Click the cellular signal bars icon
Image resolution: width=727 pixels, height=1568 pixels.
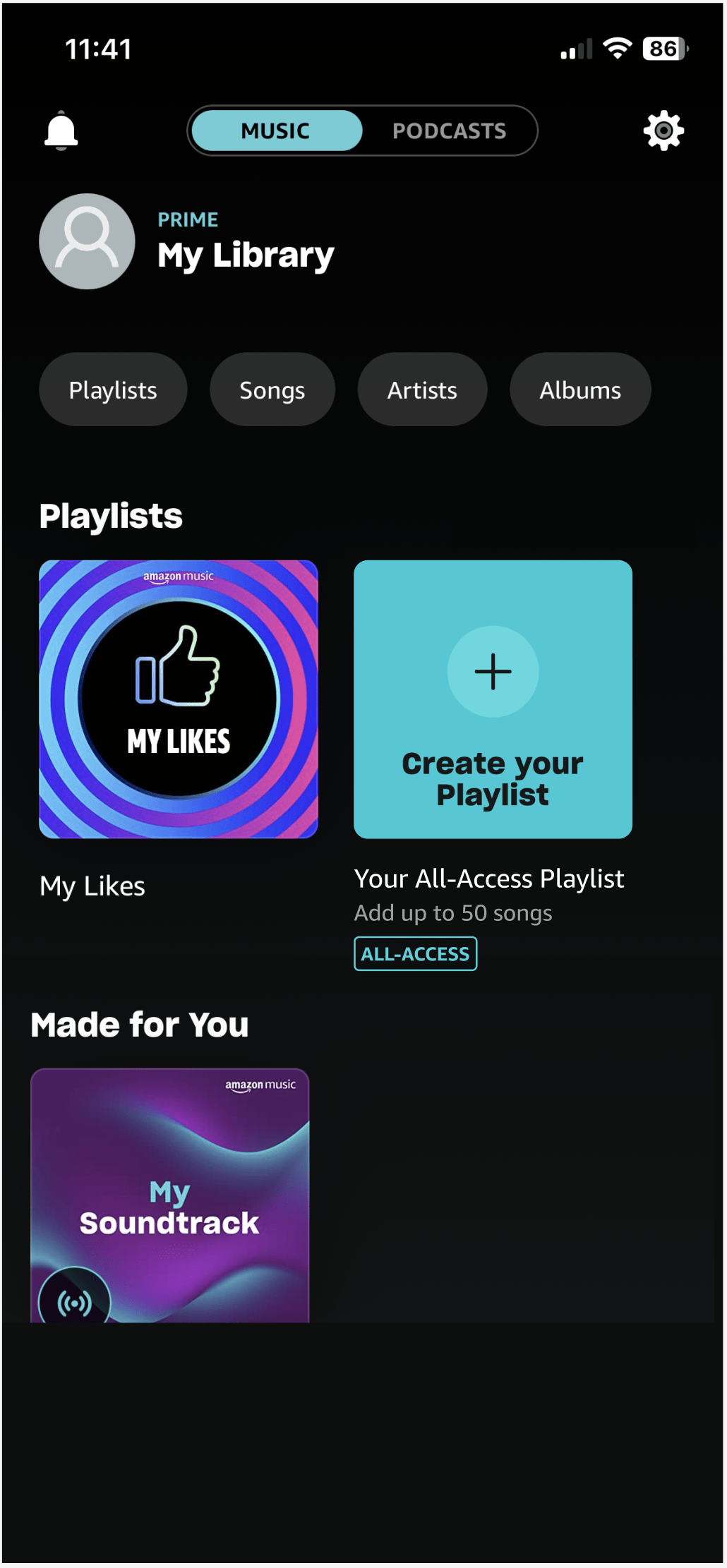[575, 49]
